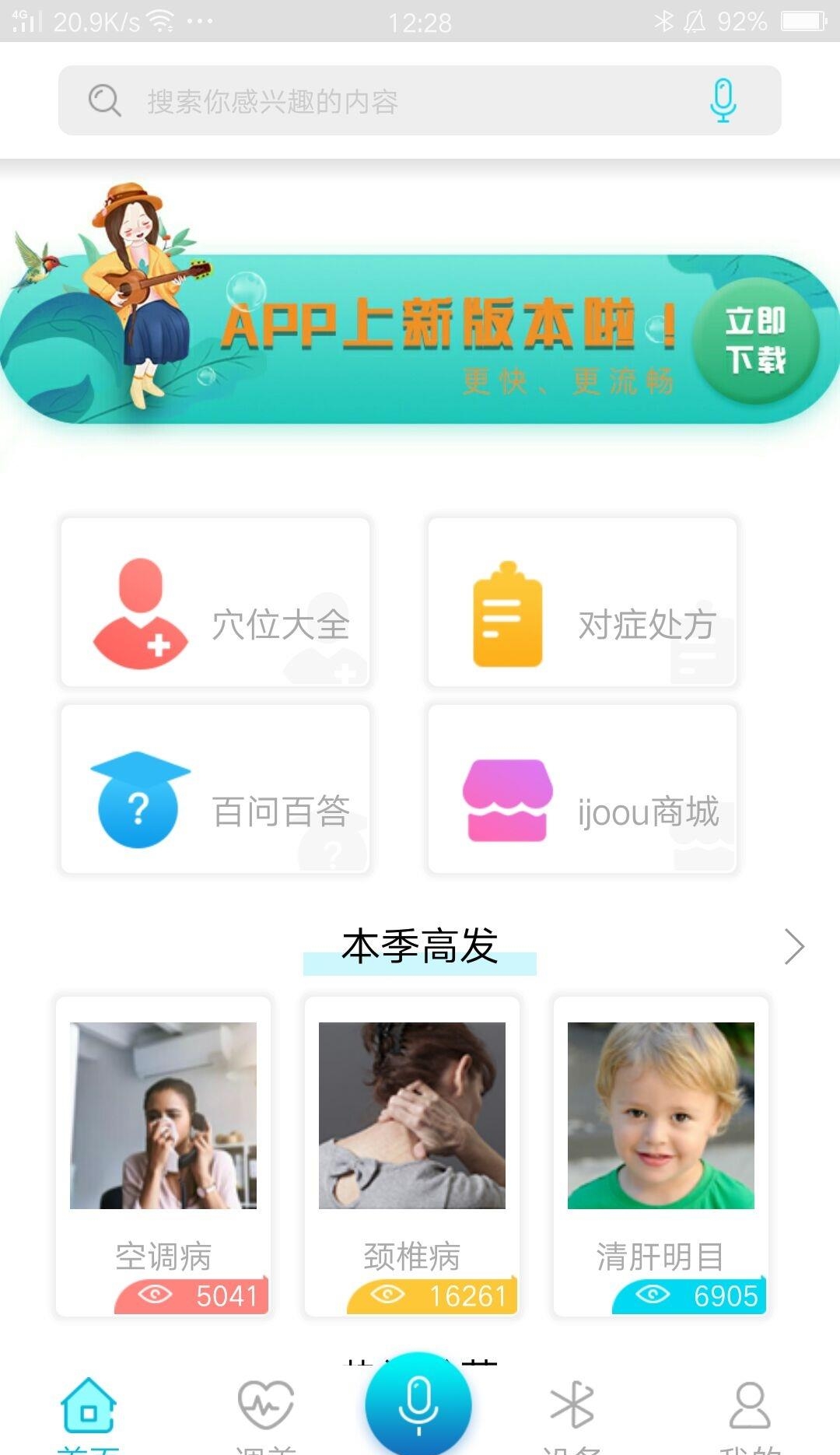The height and width of the screenshot is (1455, 840).
Task: Start voice search from the search bar microphone
Action: pos(723,101)
